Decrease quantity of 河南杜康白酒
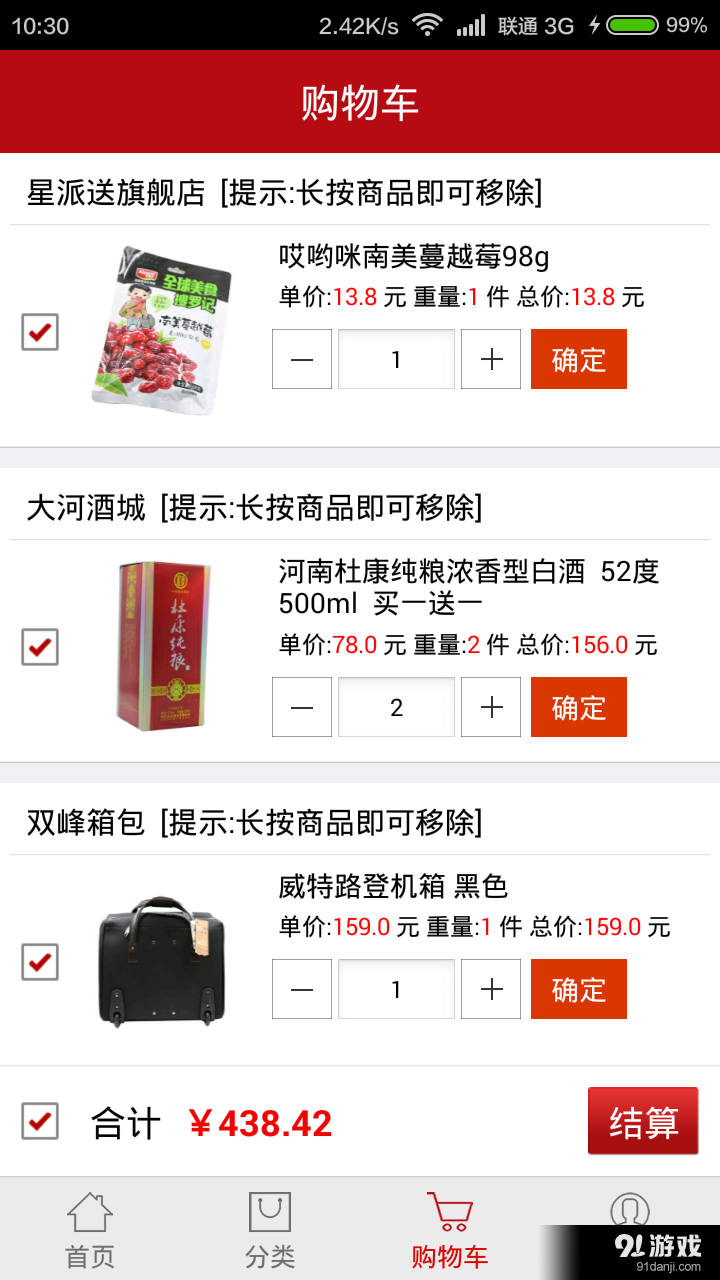The image size is (720, 1280). click(x=302, y=707)
